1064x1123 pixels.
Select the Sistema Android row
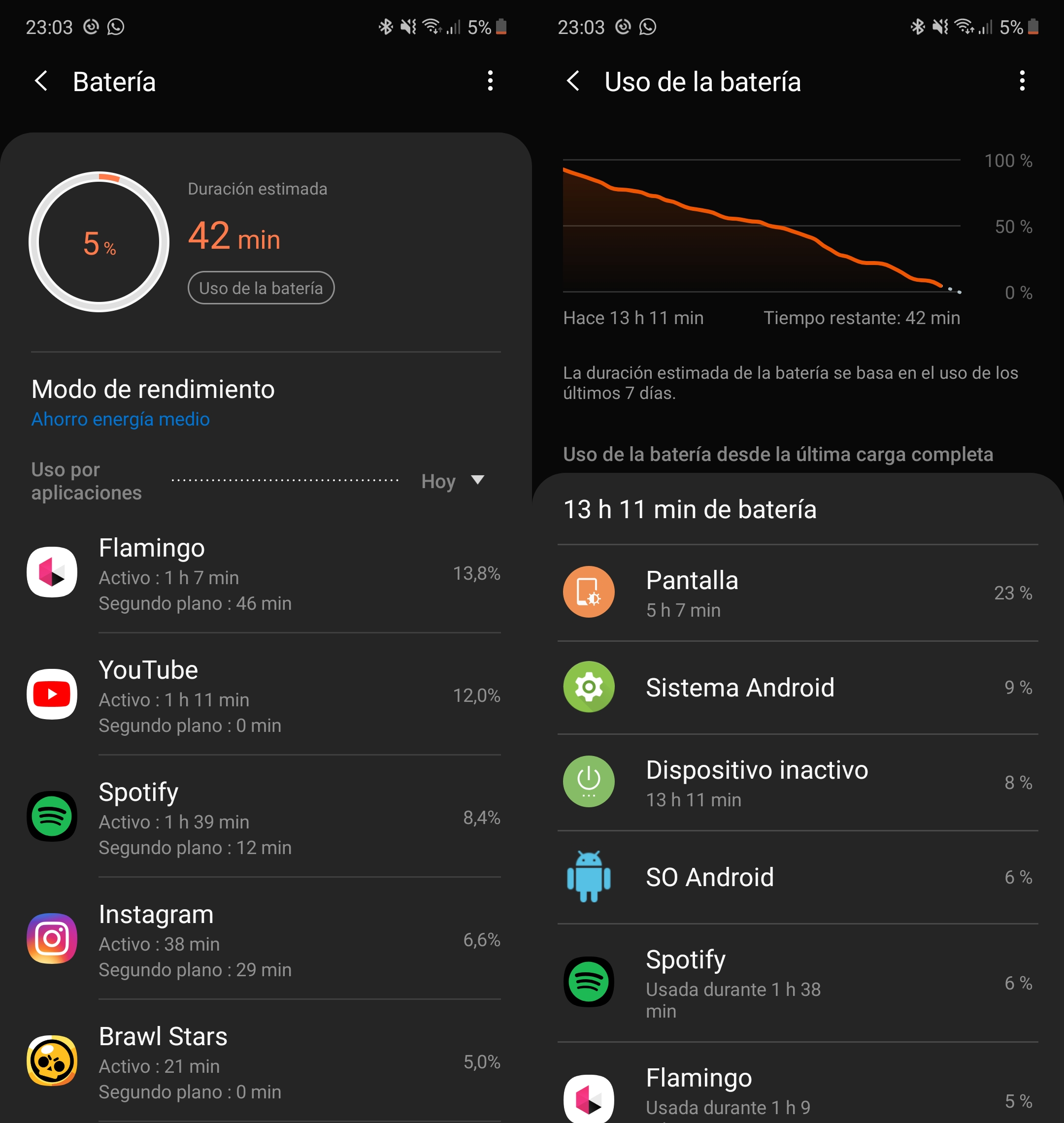797,688
